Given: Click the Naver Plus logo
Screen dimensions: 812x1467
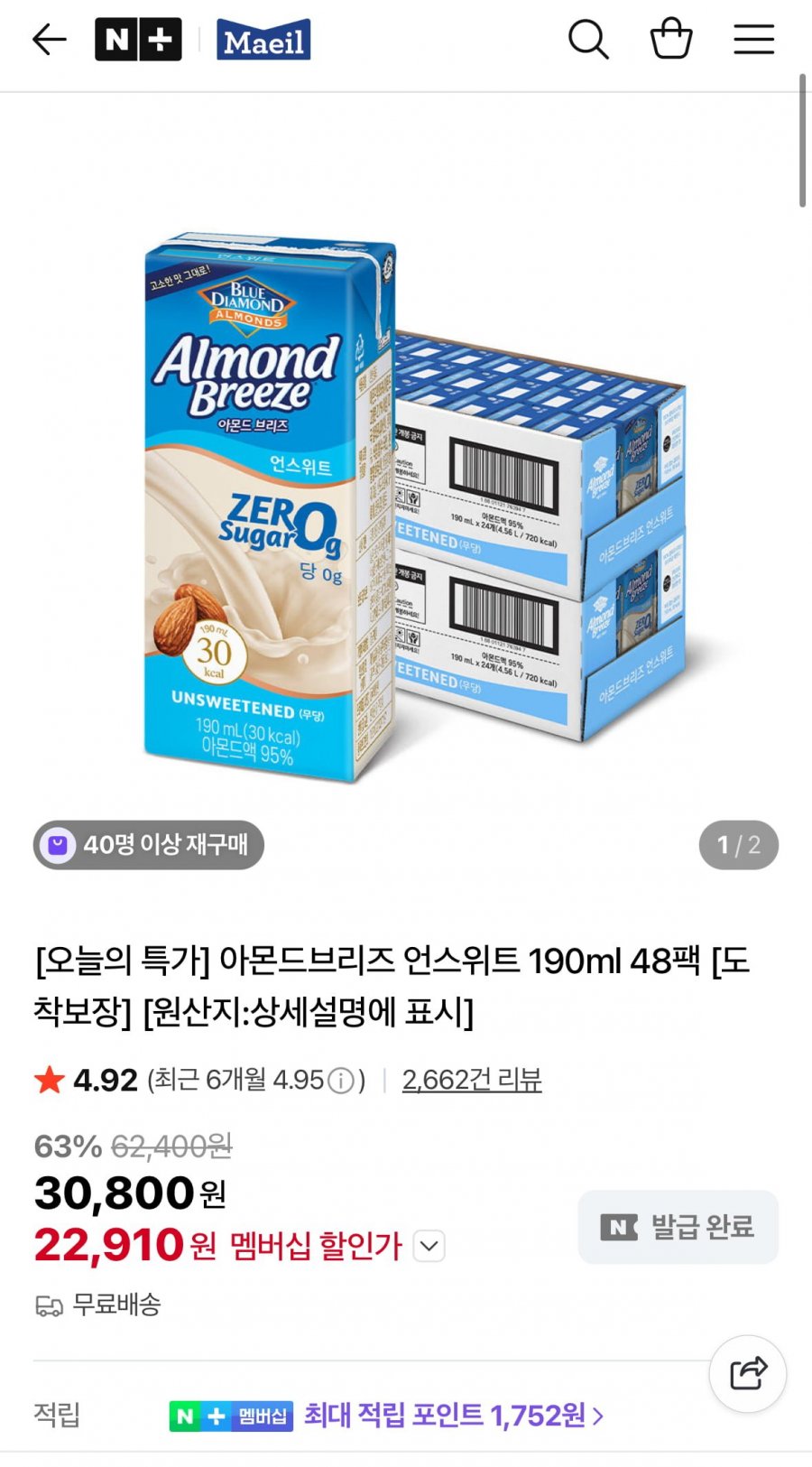Looking at the screenshot, I should click(137, 40).
